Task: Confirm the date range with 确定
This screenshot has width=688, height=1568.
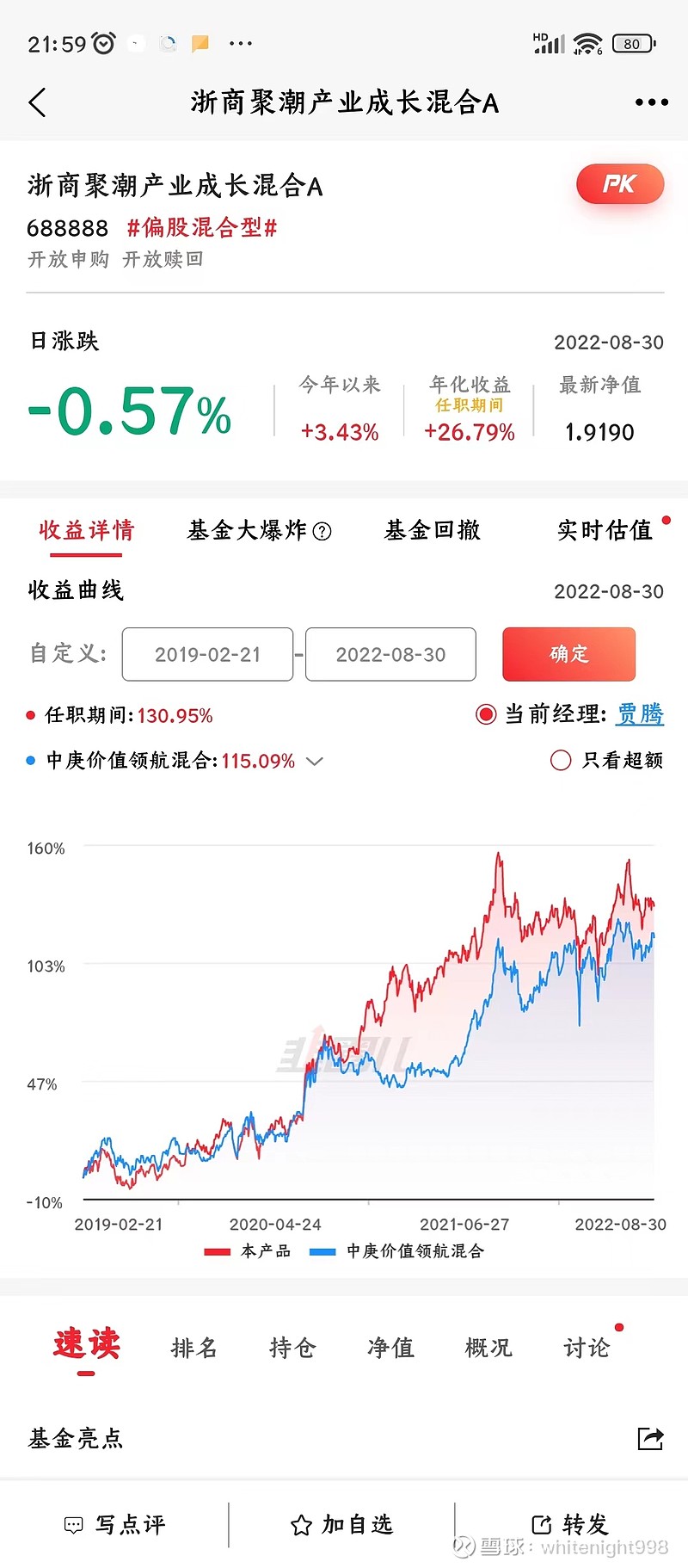Action: 569,654
